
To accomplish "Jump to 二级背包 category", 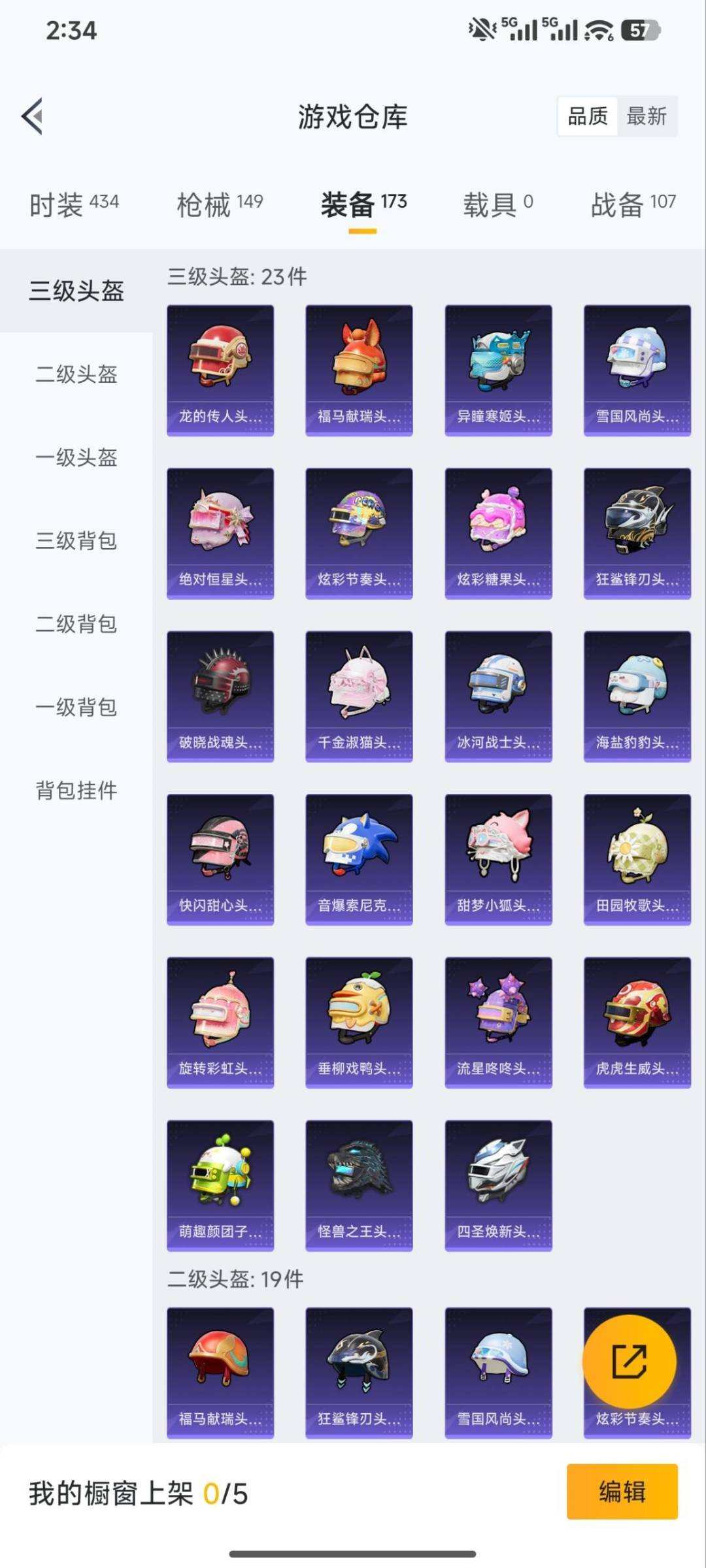I will pos(76,624).
